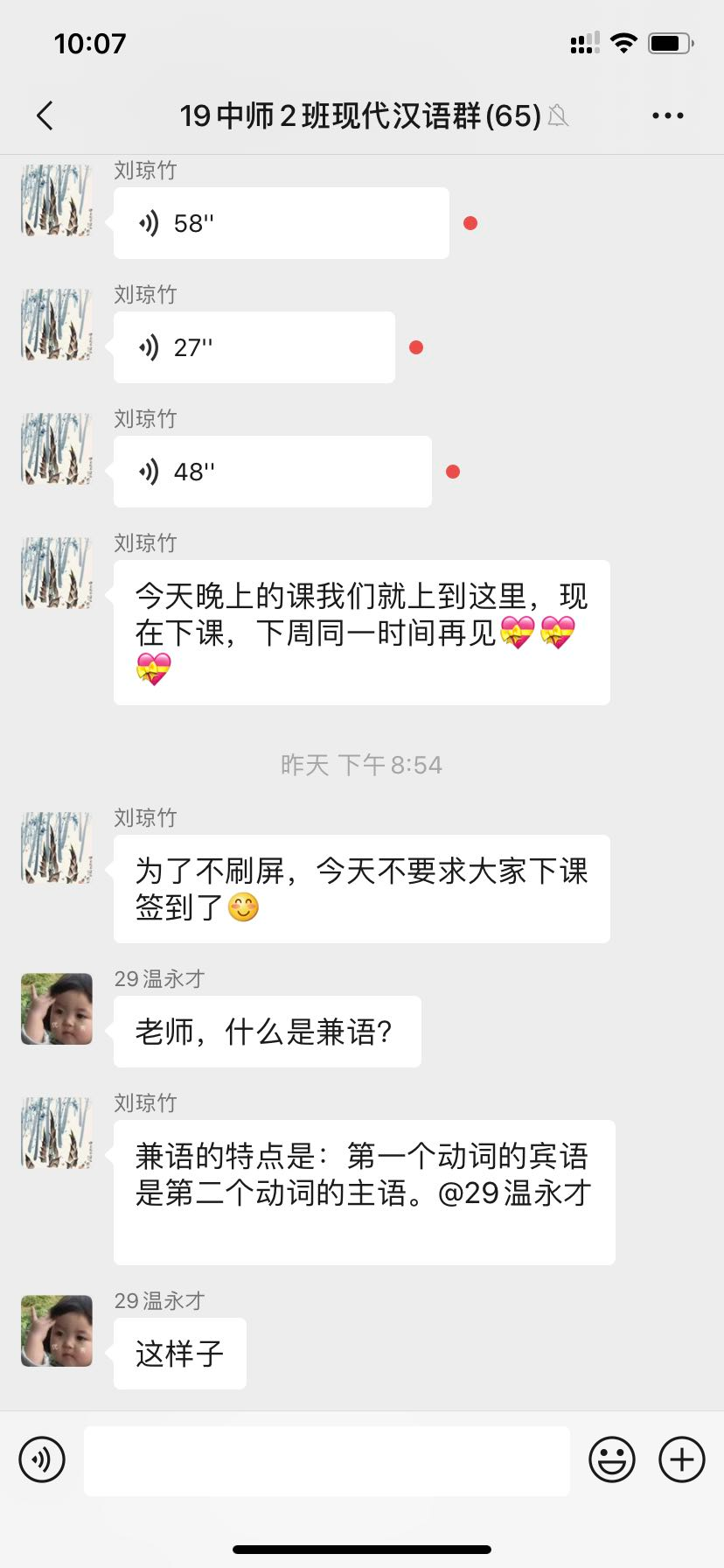Focus the message text field
Viewport: 724px width, 1568px height.
[x=326, y=1460]
